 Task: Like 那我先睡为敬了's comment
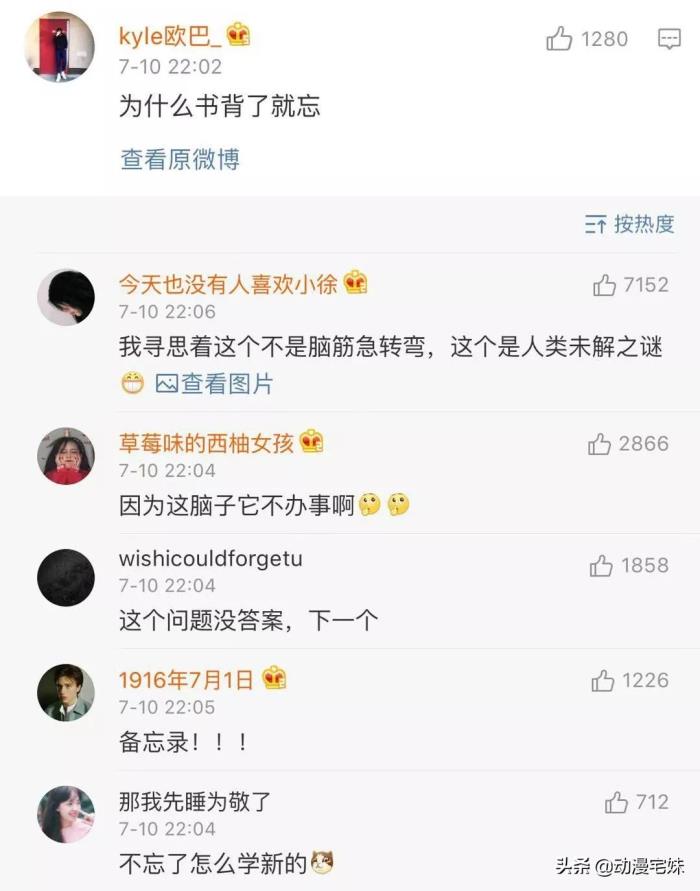click(617, 803)
